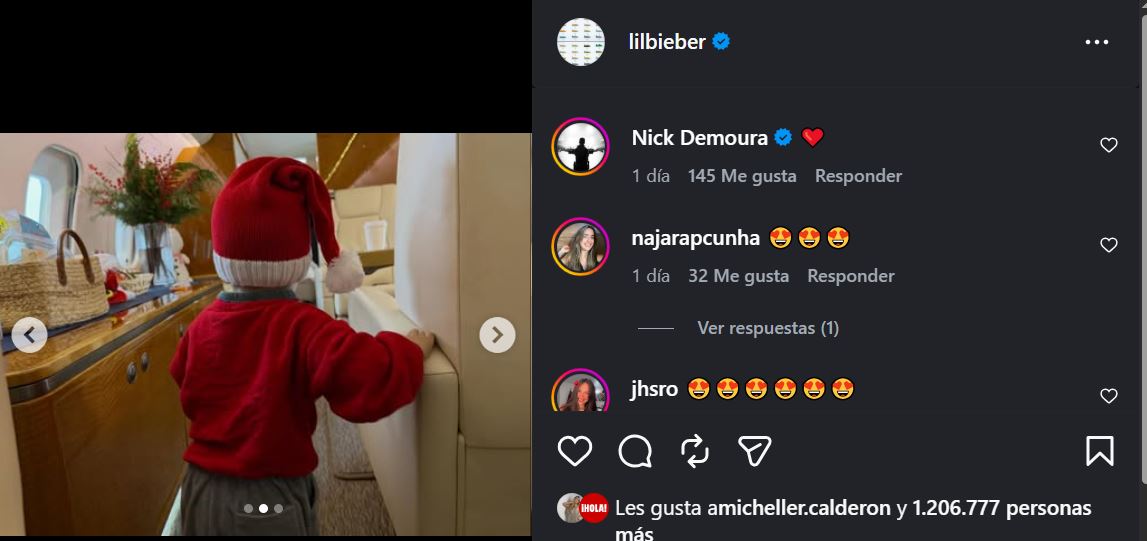Image resolution: width=1147 pixels, height=541 pixels.
Task: Open amicheller.calderon's profile from likes
Action: (798, 508)
